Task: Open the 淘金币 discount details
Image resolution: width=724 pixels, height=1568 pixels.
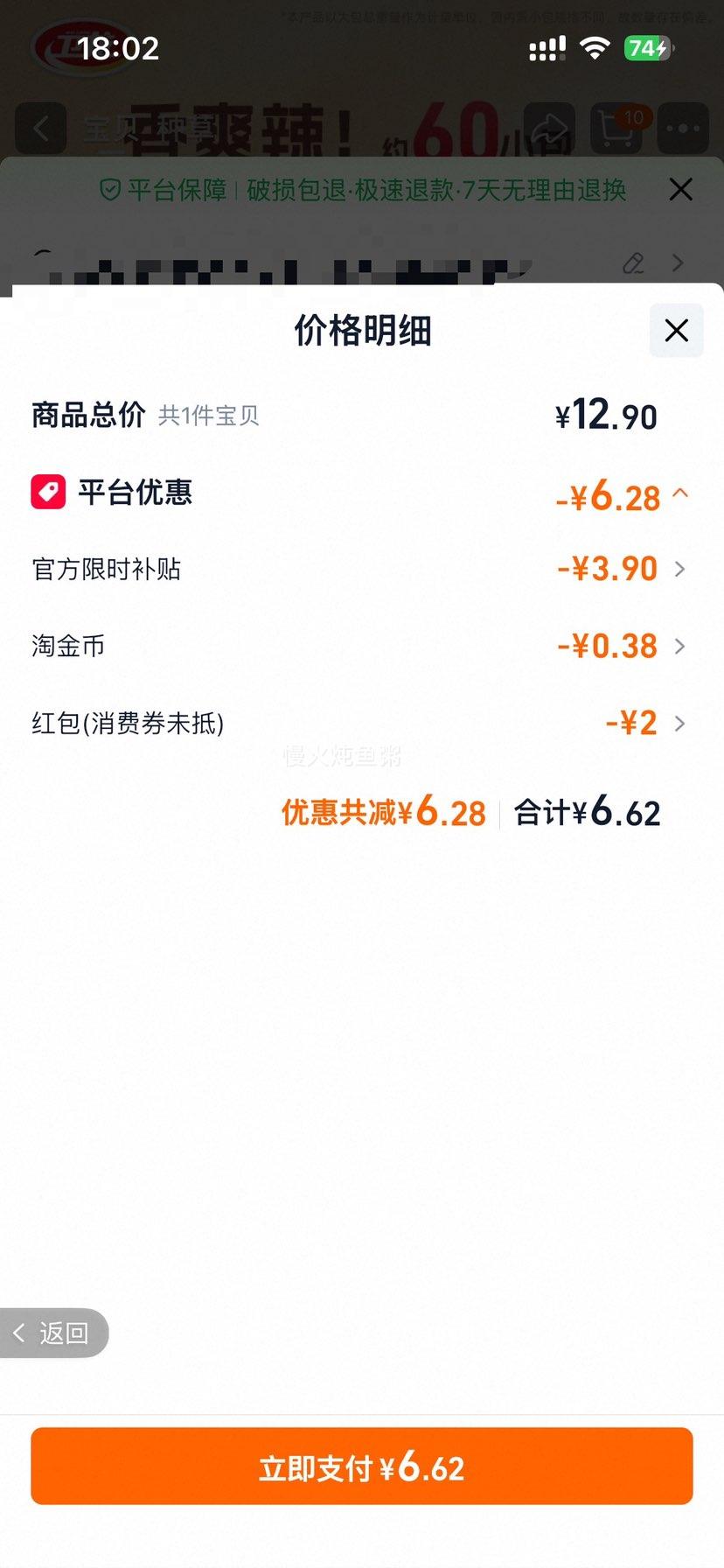Action: tap(679, 647)
